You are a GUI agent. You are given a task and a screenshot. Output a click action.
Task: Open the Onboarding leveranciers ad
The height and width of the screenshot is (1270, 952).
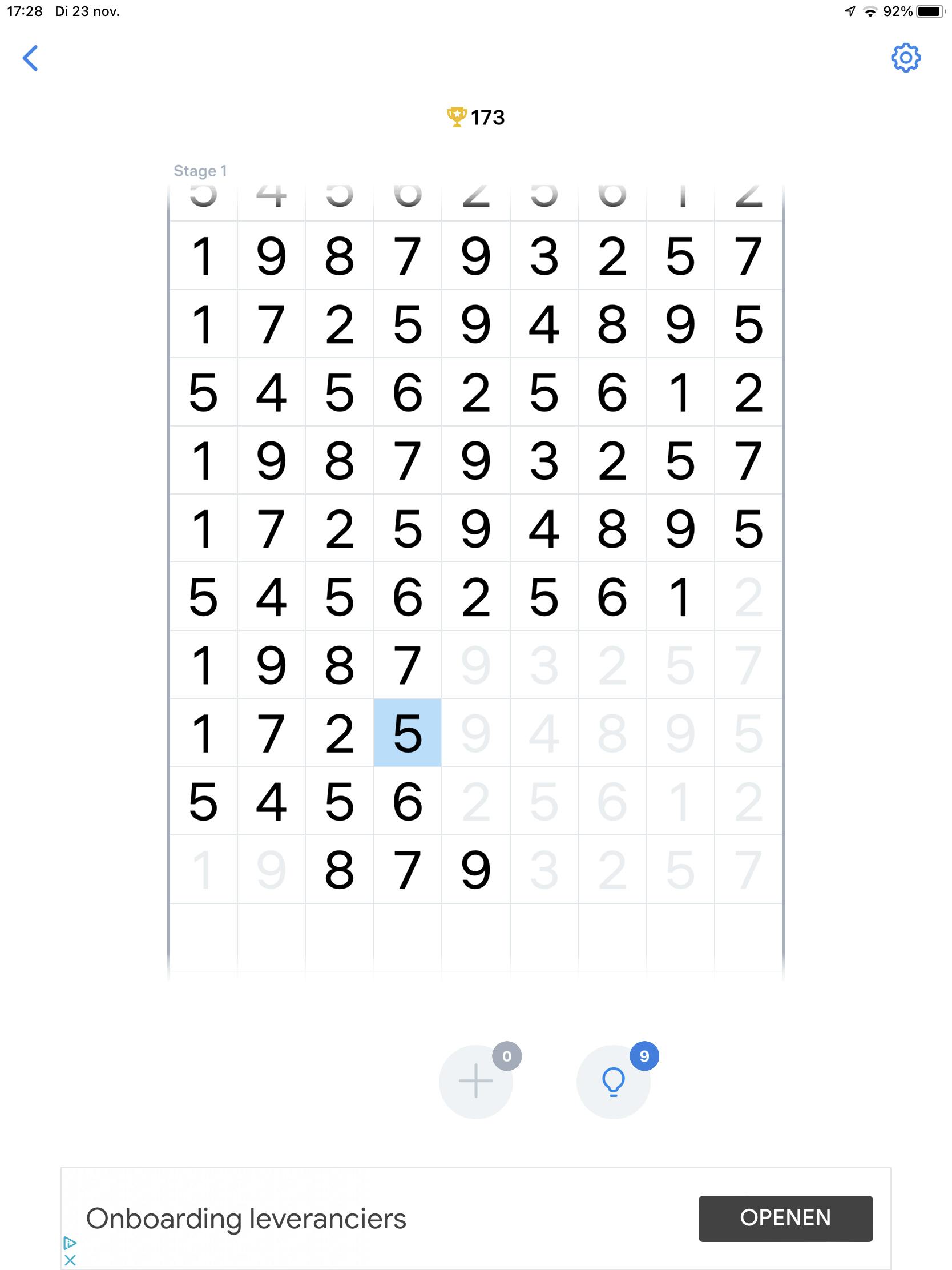pos(246,1219)
